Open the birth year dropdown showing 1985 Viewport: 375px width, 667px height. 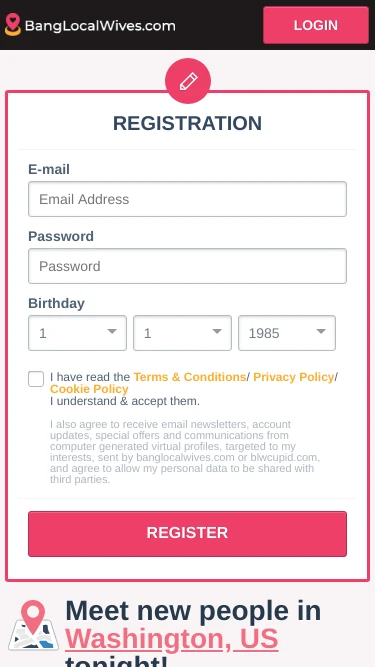287,333
